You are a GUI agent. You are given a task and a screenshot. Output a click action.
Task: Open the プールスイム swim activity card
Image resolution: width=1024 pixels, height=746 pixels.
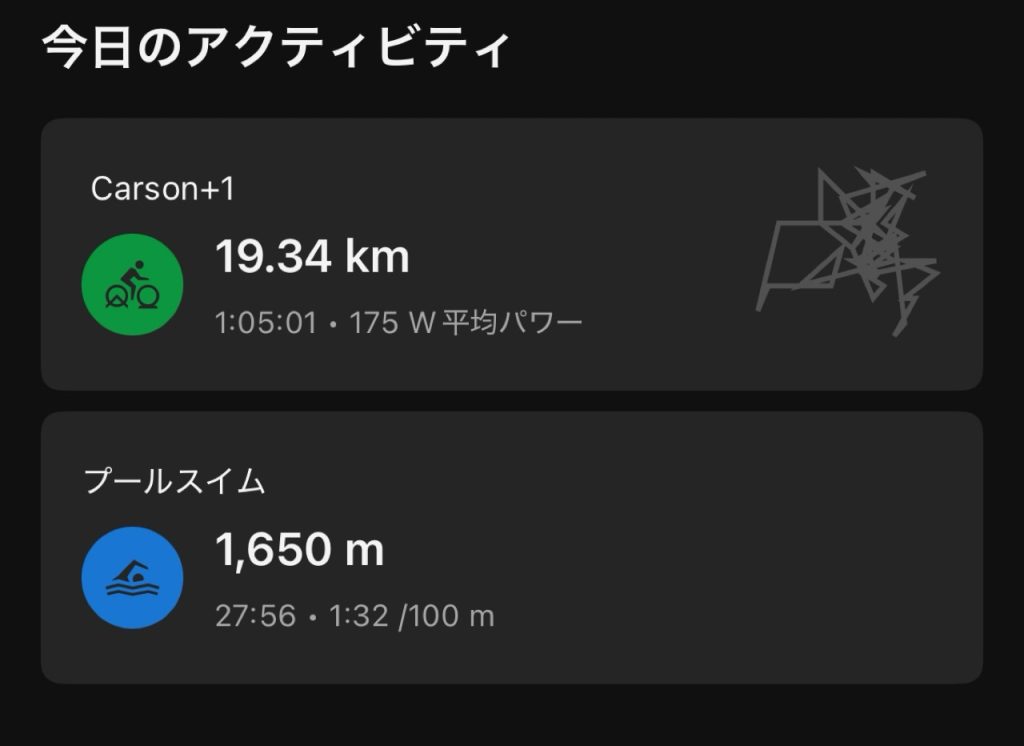point(510,548)
